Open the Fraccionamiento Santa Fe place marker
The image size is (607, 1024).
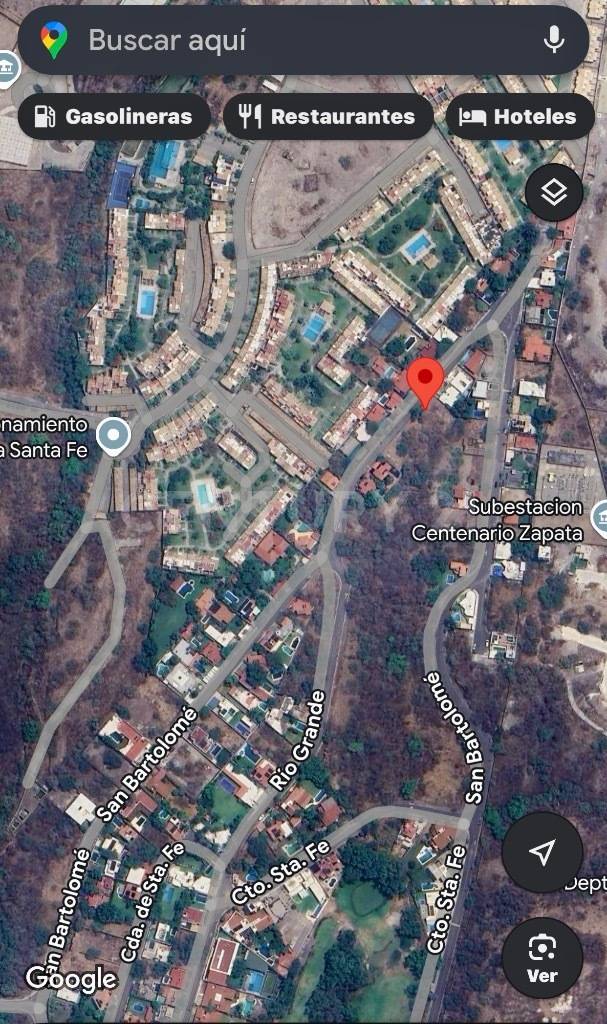point(114,436)
